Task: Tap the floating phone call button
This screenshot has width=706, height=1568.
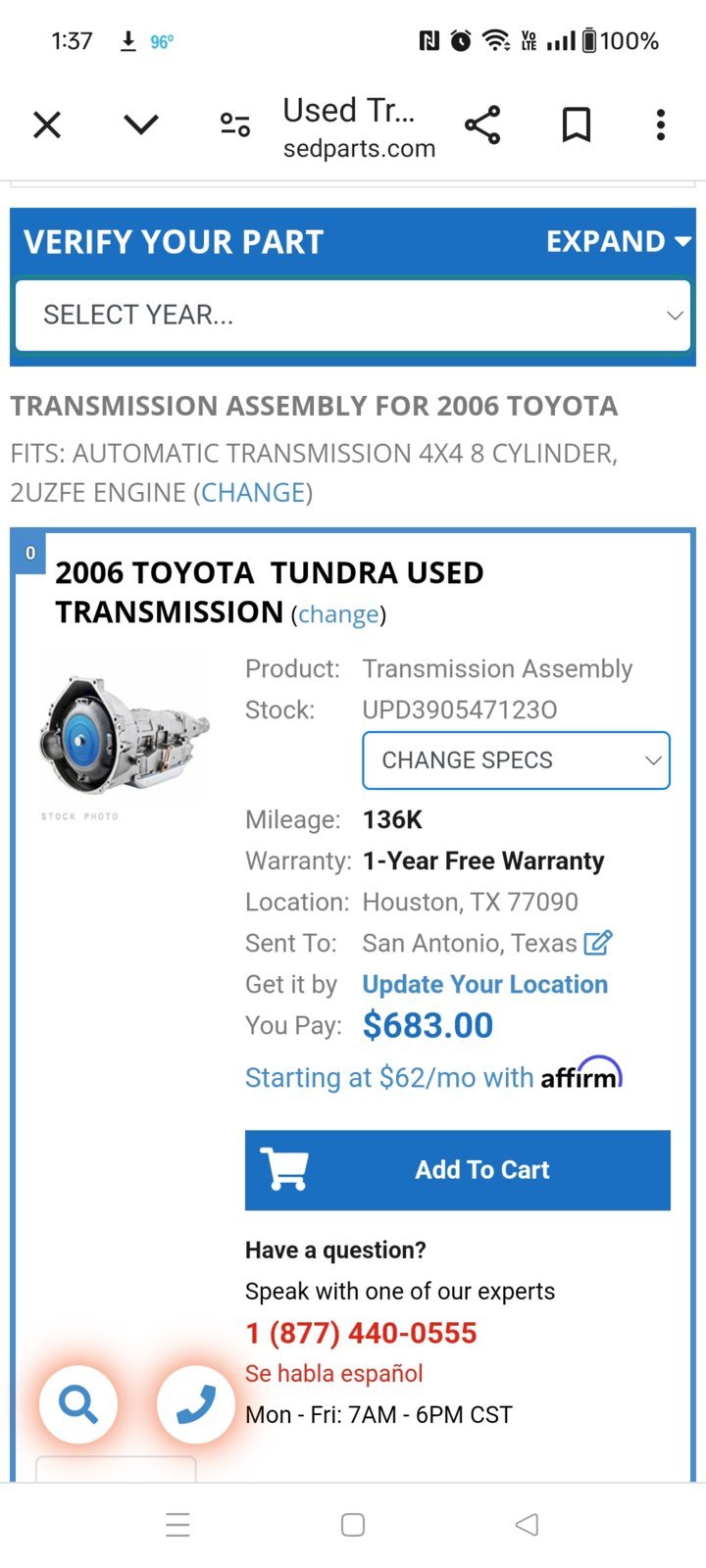Action: click(x=195, y=1404)
